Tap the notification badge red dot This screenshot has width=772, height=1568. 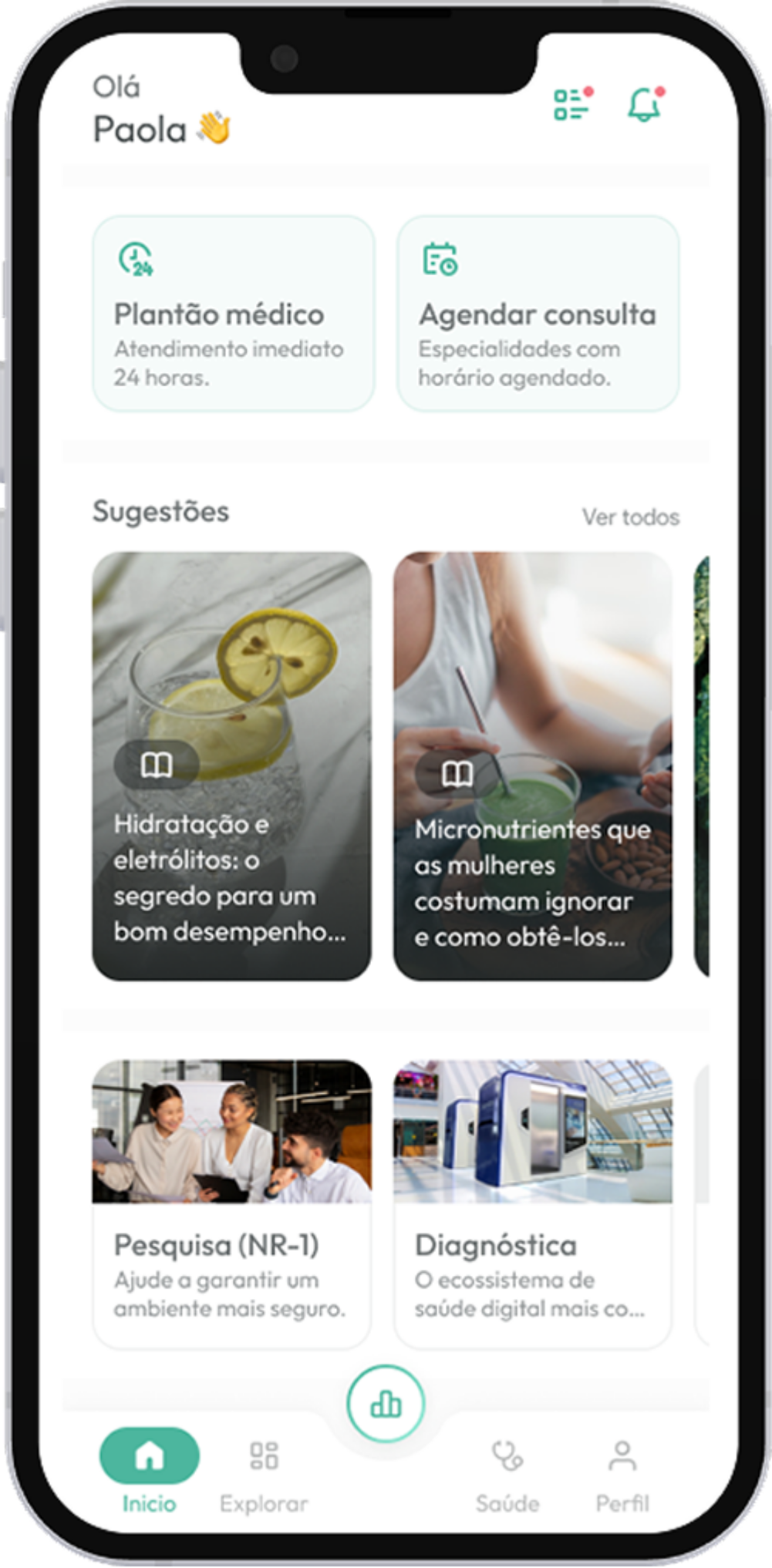(659, 89)
